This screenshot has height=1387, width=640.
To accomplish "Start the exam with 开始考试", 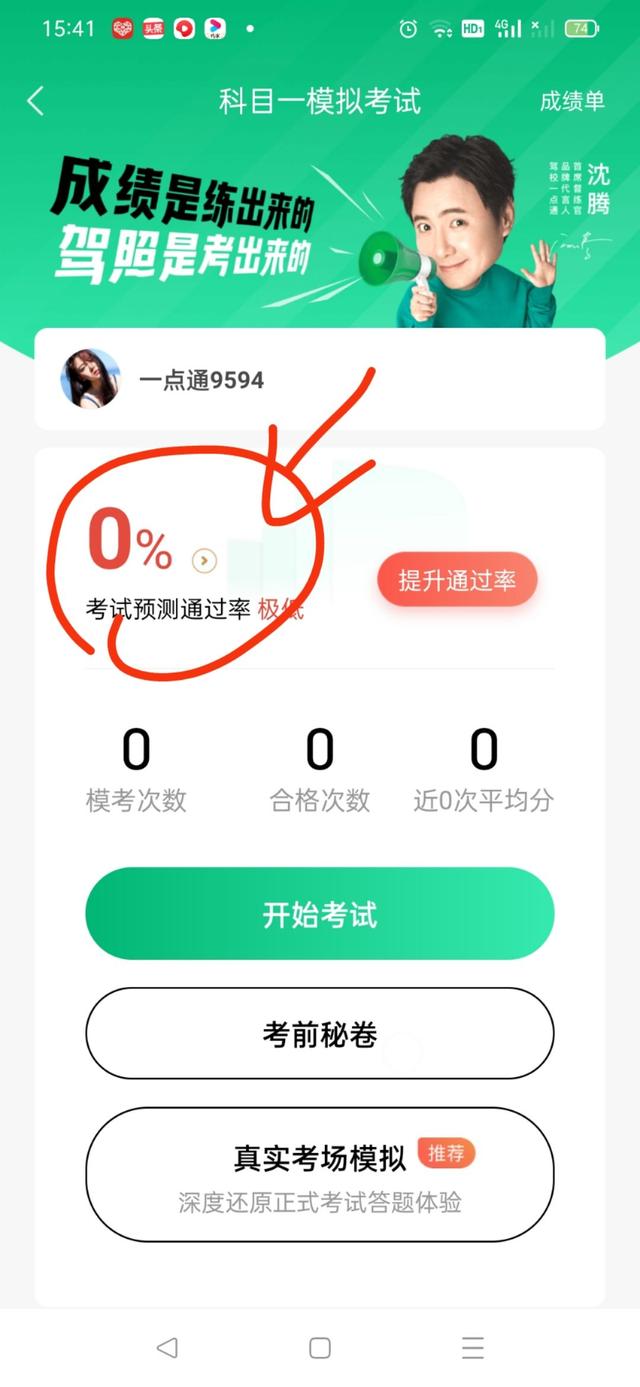I will coord(319,914).
